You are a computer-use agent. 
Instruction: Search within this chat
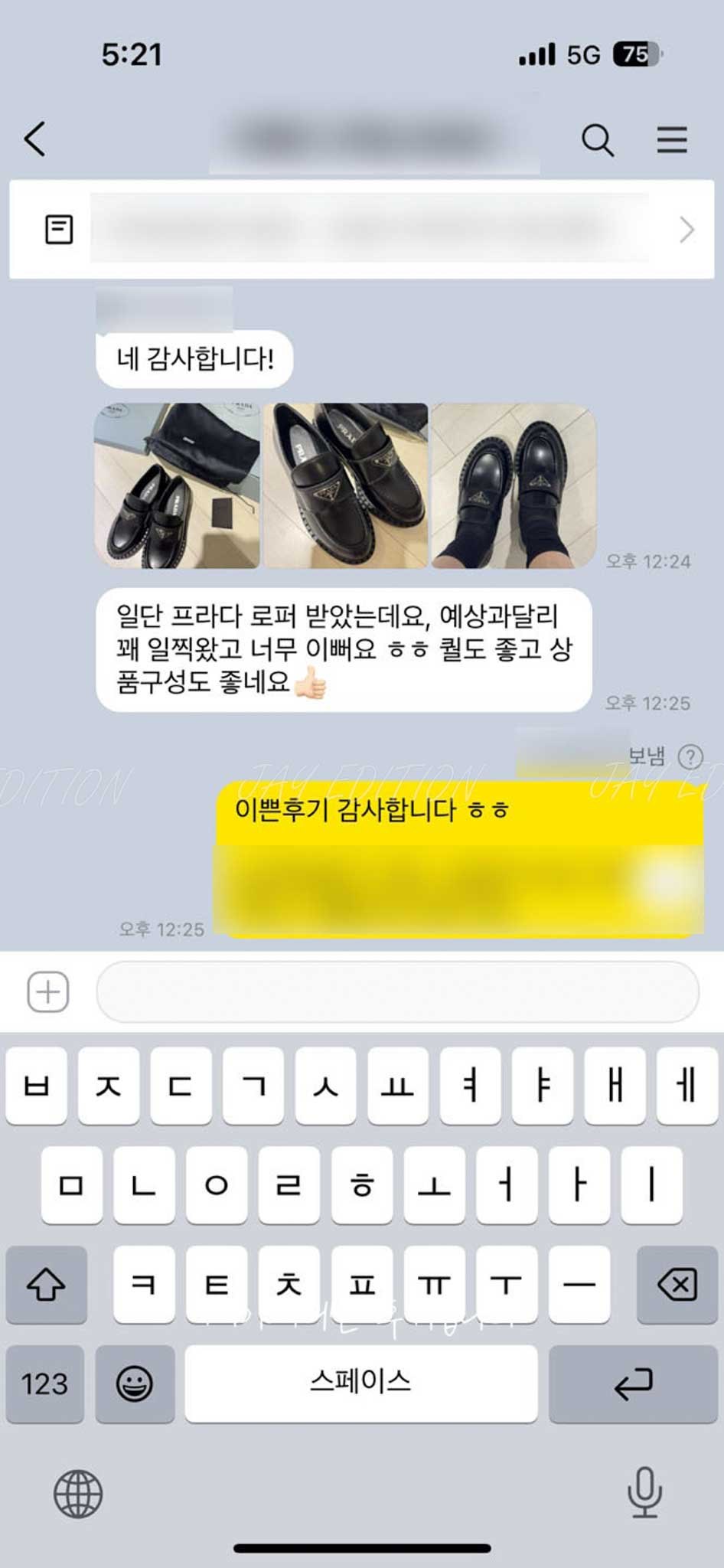point(597,140)
